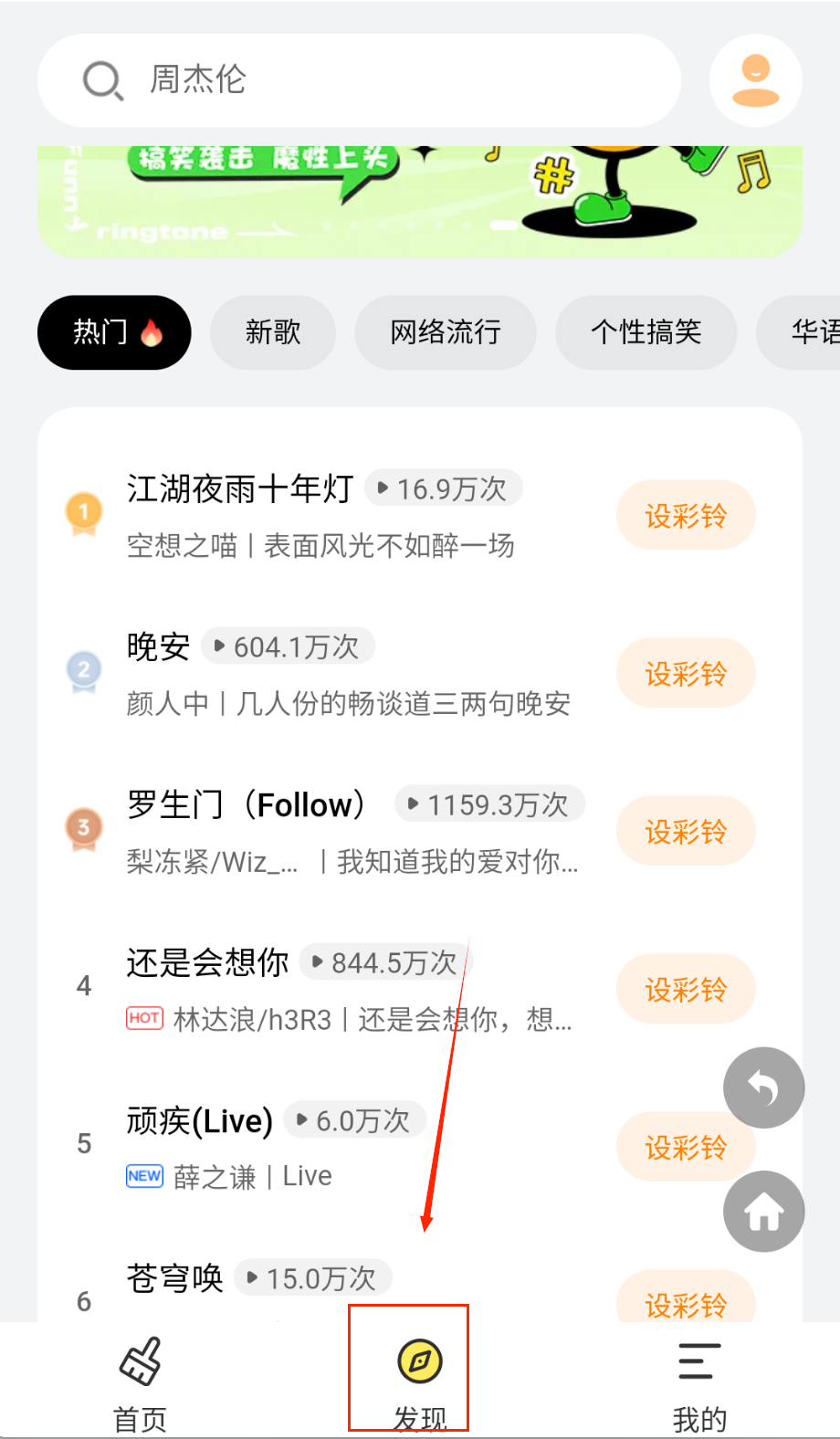Open the search box showing 周杰伦
Viewport: 840px width, 1439px height.
coord(358,80)
